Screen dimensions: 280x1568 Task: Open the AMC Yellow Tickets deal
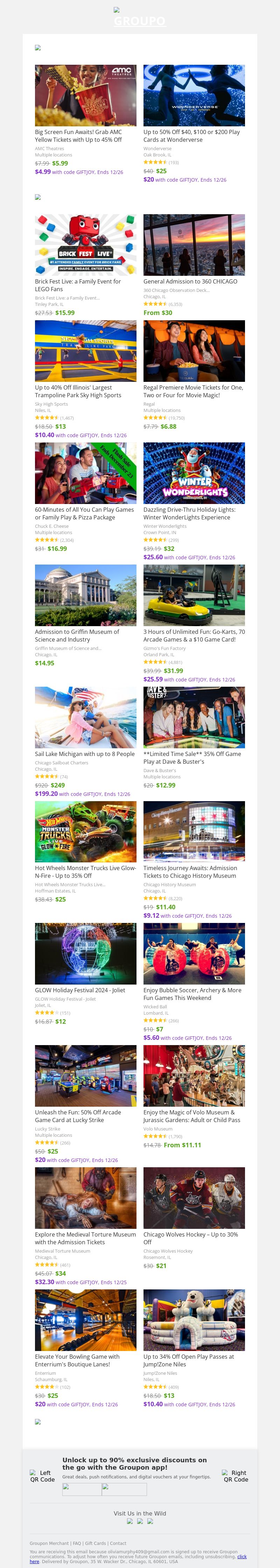pyautogui.click(x=85, y=96)
